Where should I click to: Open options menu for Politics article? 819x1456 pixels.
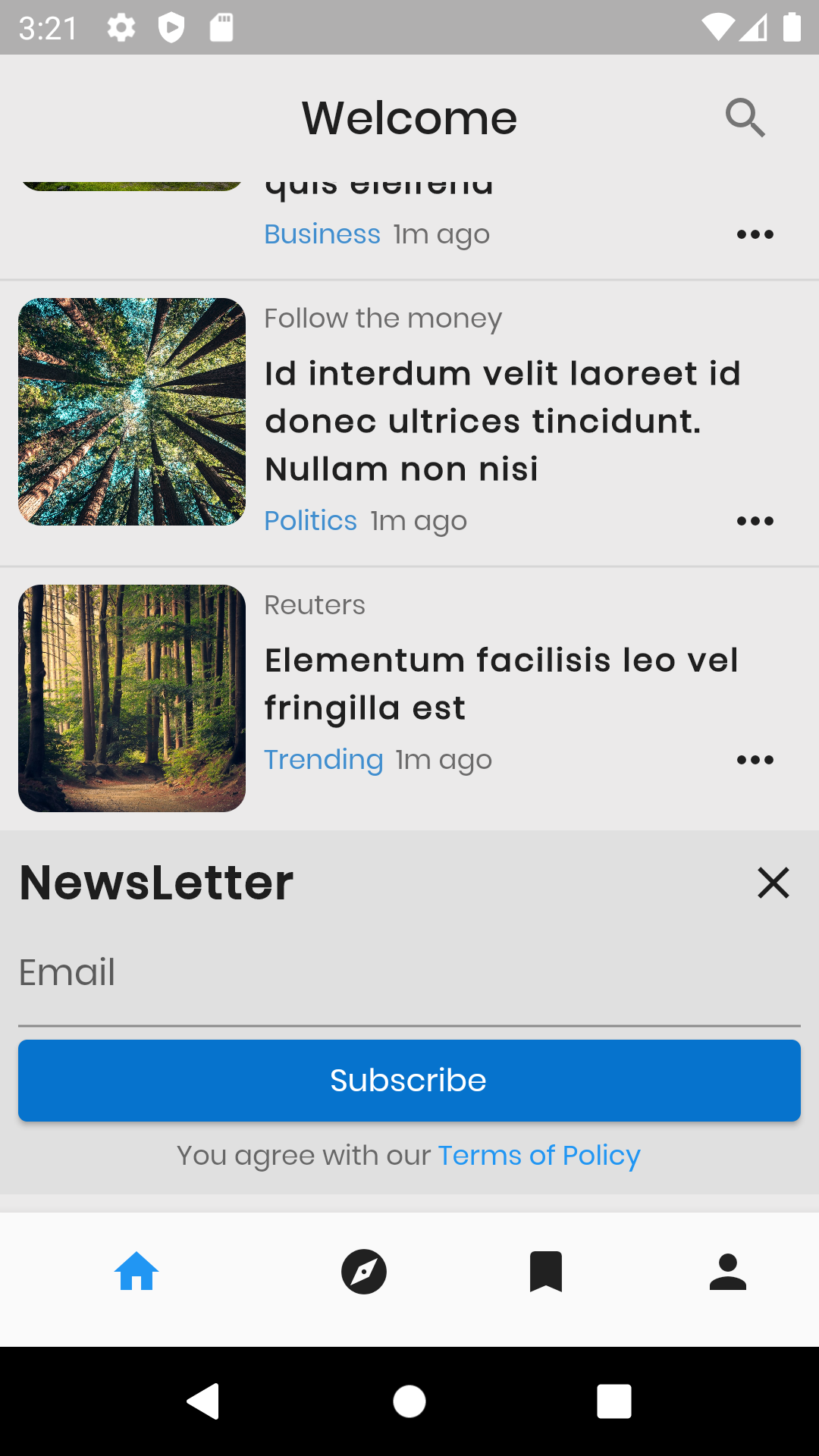(755, 520)
